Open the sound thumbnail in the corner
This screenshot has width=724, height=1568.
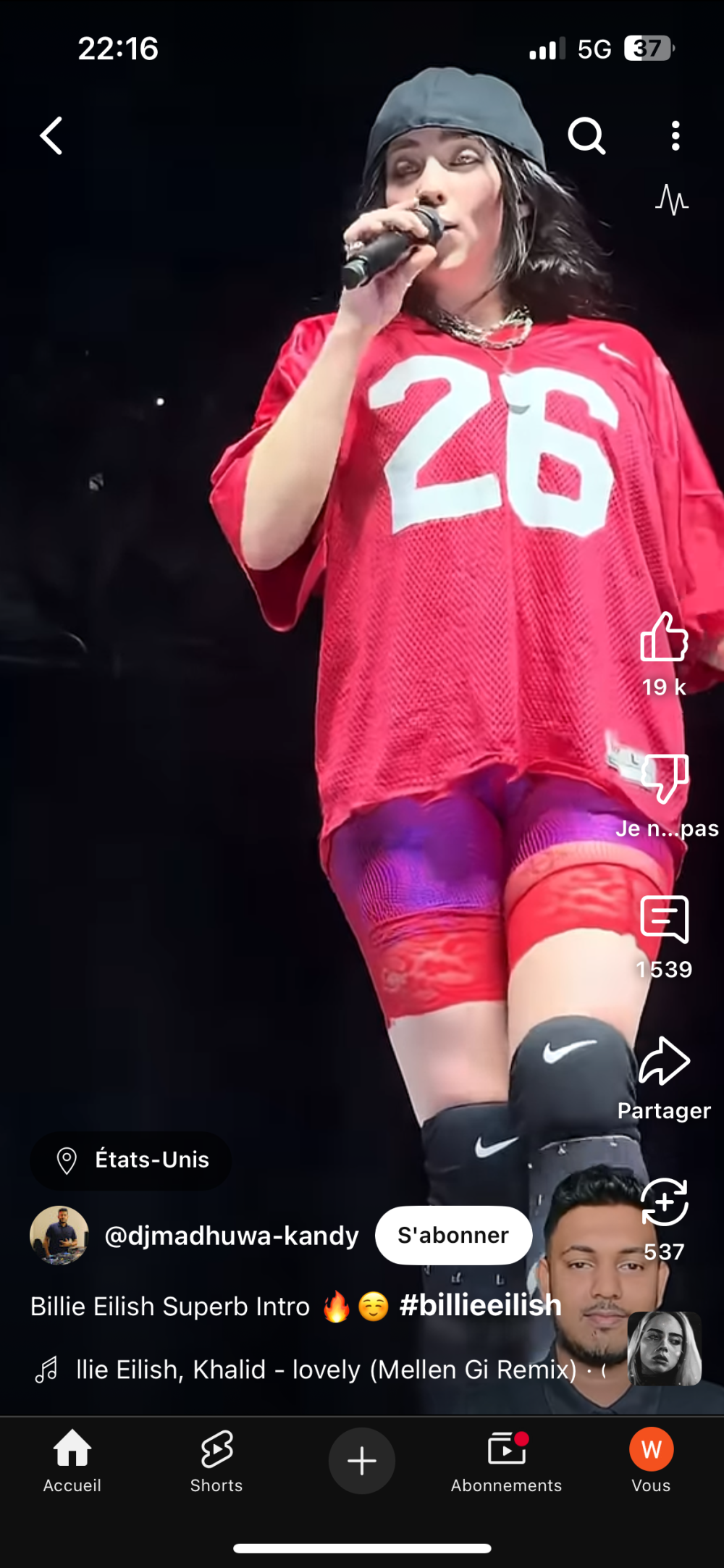coord(664,1349)
